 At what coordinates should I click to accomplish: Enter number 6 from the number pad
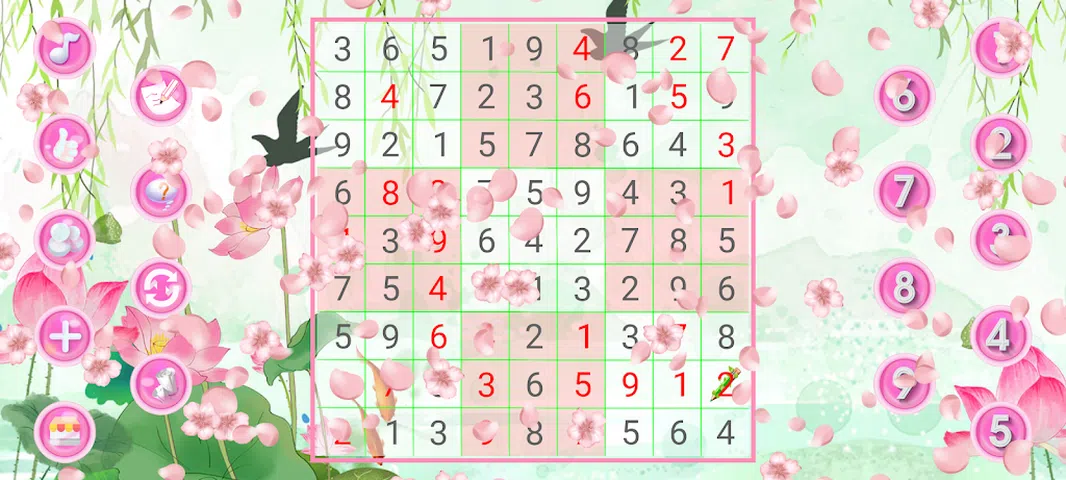pos(904,95)
